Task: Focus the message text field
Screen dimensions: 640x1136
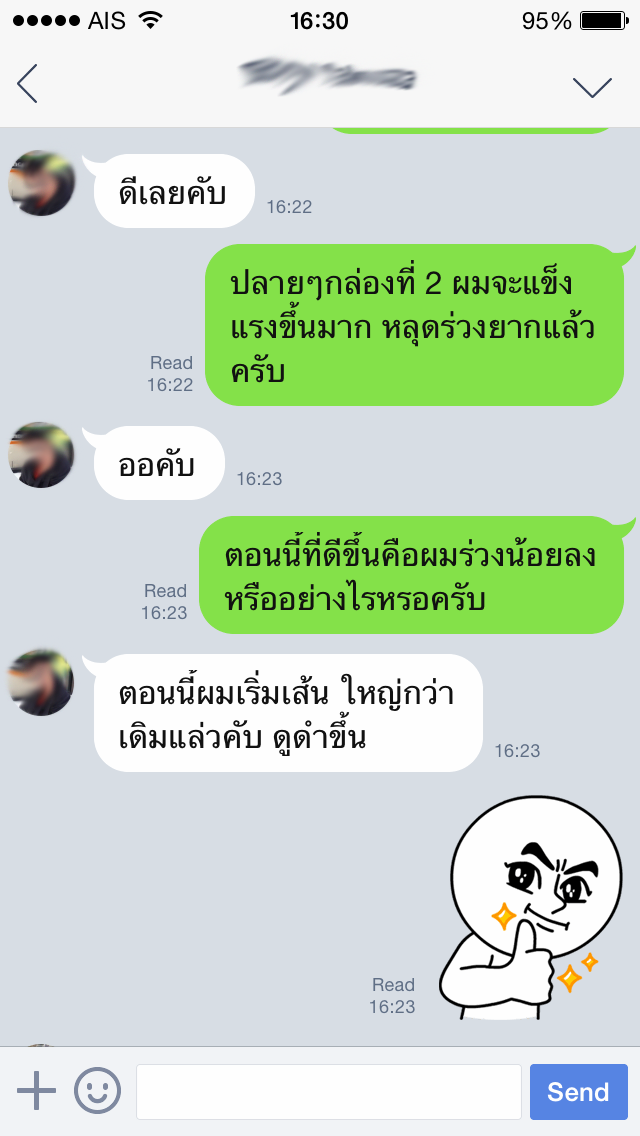Action: [x=329, y=1091]
